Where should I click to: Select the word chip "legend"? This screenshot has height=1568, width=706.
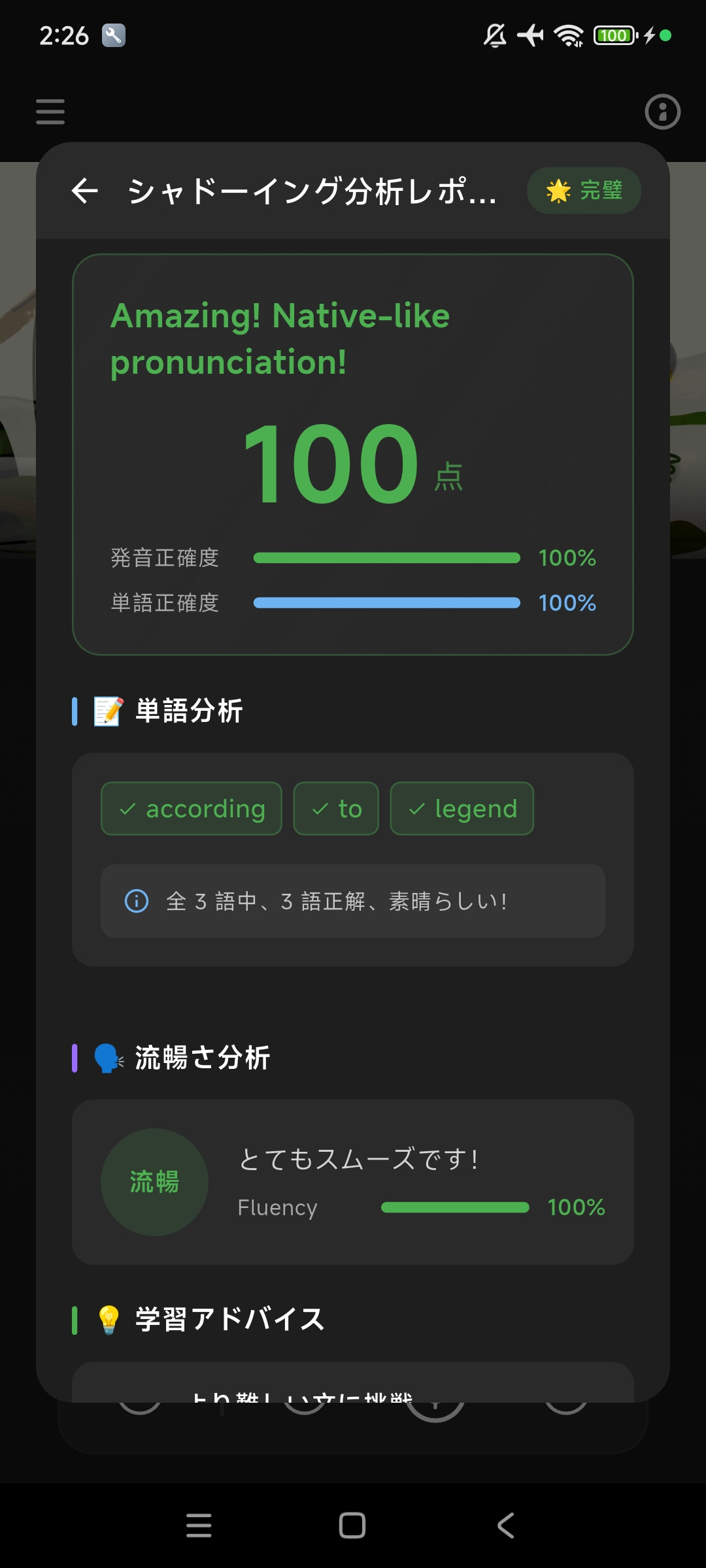pyautogui.click(x=462, y=809)
